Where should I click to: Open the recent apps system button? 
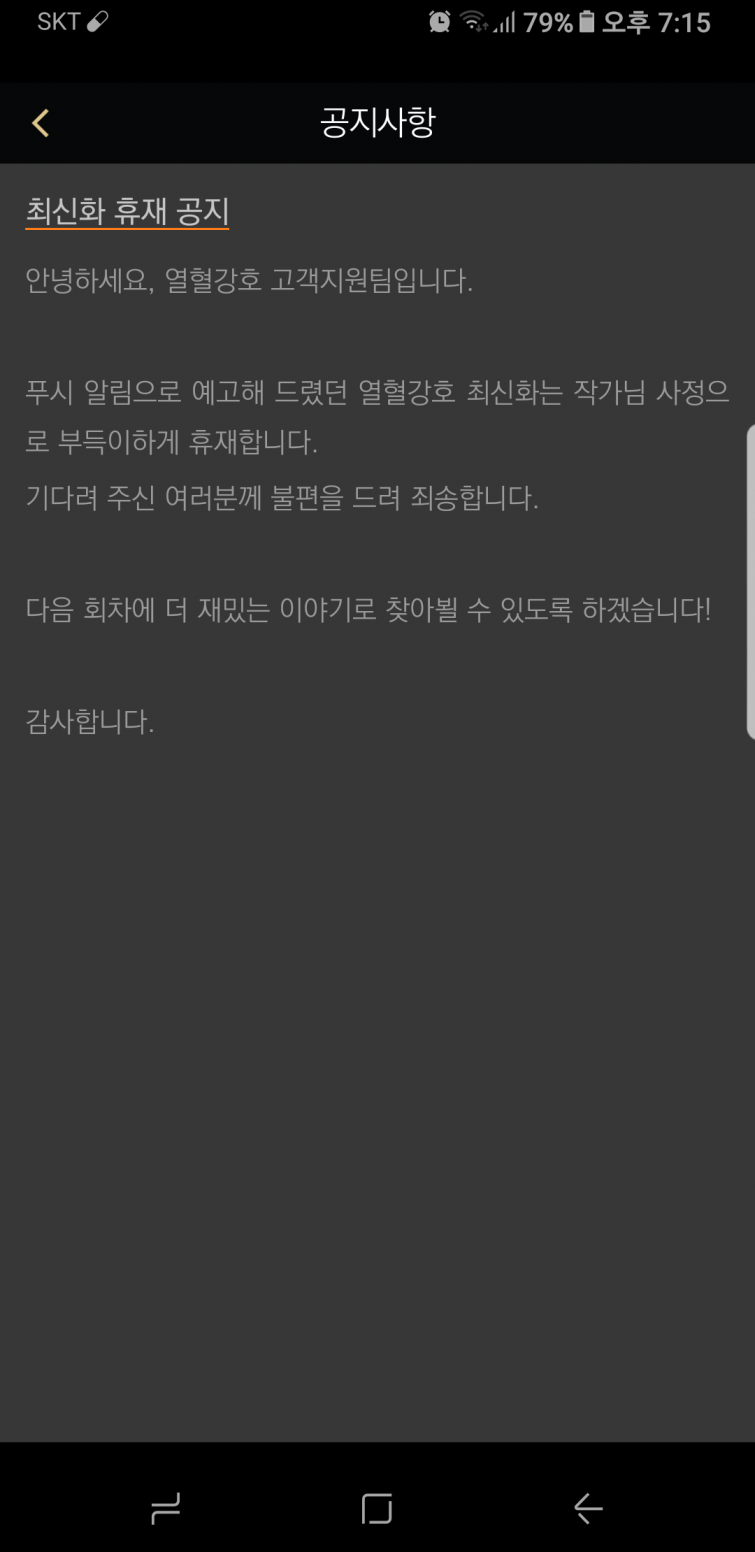[x=166, y=1508]
